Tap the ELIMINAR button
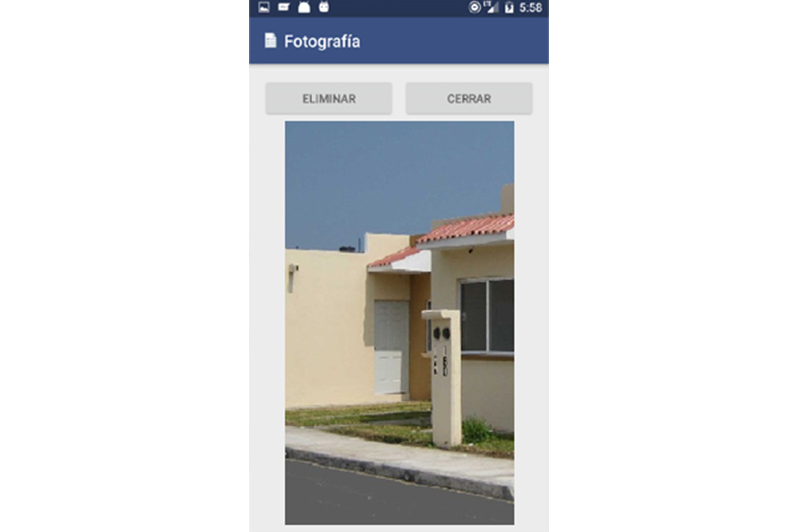The height and width of the screenshot is (532, 800). tap(328, 99)
